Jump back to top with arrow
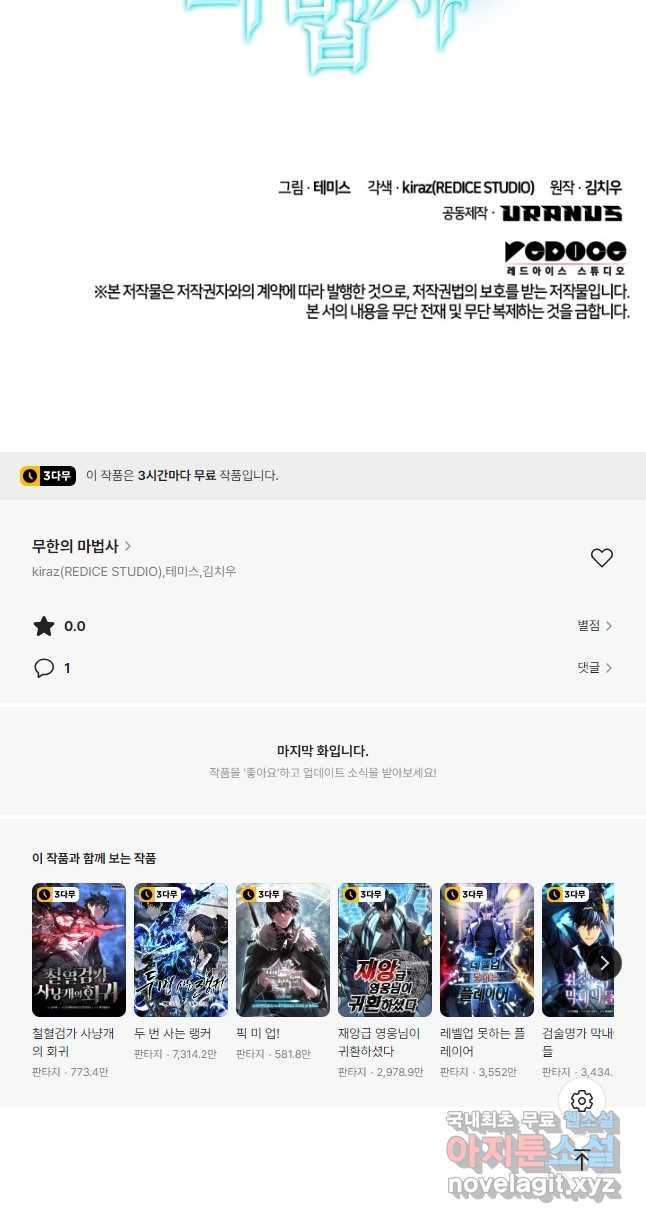The height and width of the screenshot is (1223, 646). pos(582,1160)
